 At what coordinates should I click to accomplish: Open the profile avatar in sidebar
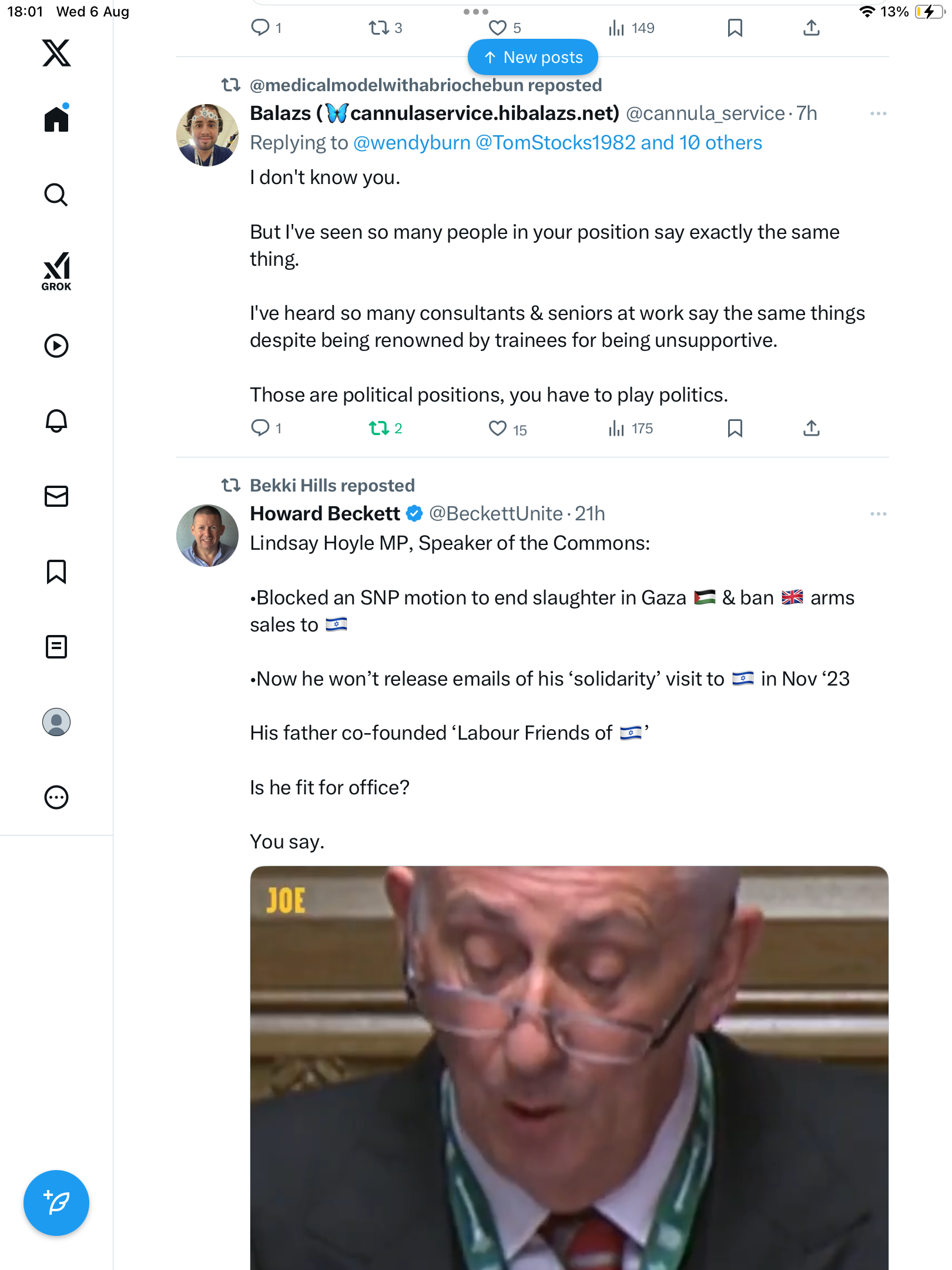[56, 722]
